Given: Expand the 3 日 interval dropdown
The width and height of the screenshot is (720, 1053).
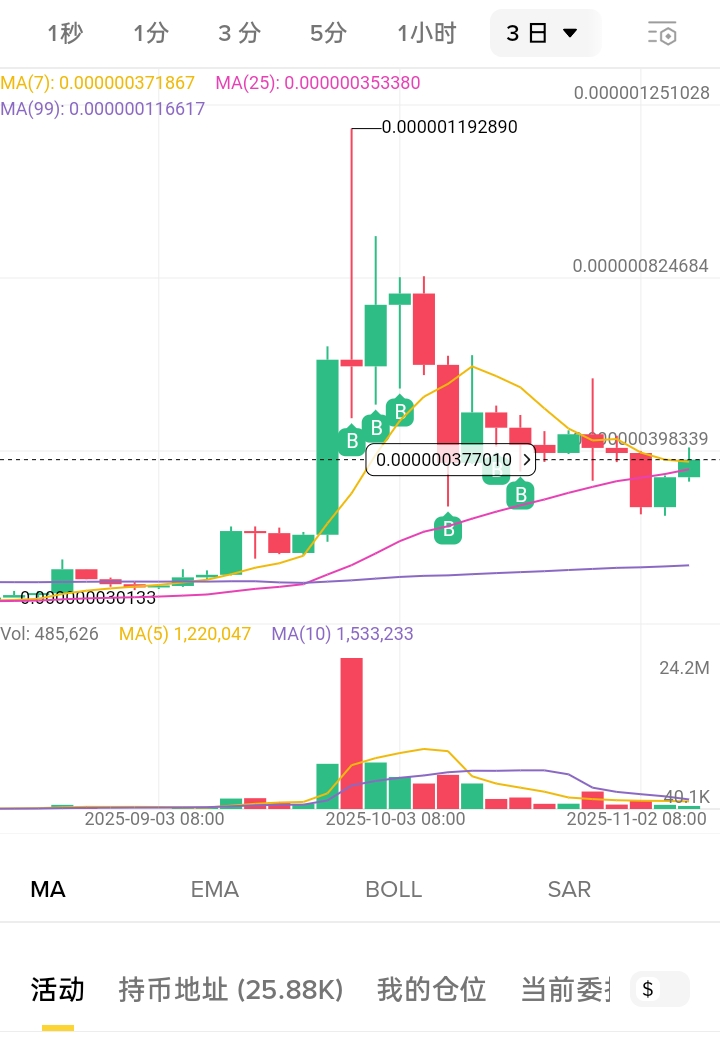Looking at the screenshot, I should [x=544, y=34].
